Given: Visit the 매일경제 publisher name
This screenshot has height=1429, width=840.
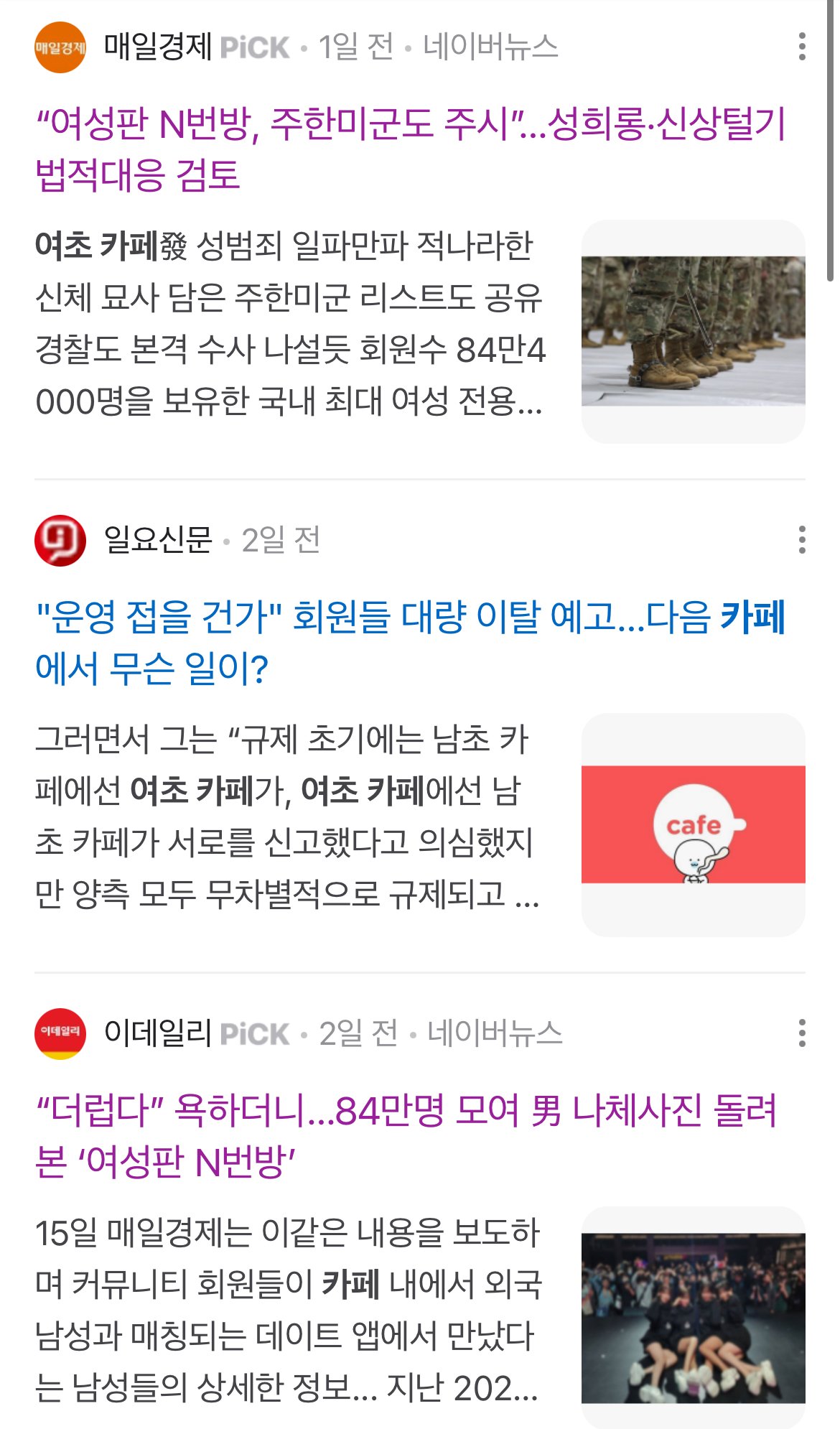Looking at the screenshot, I should tap(157, 47).
